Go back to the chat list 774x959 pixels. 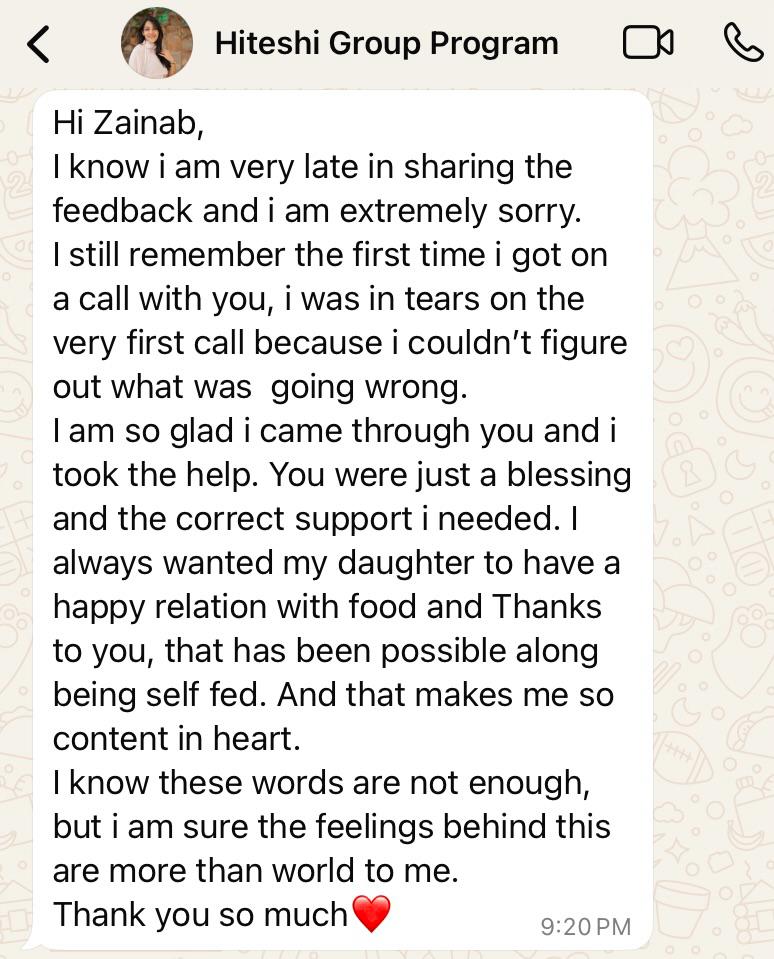click(x=38, y=44)
